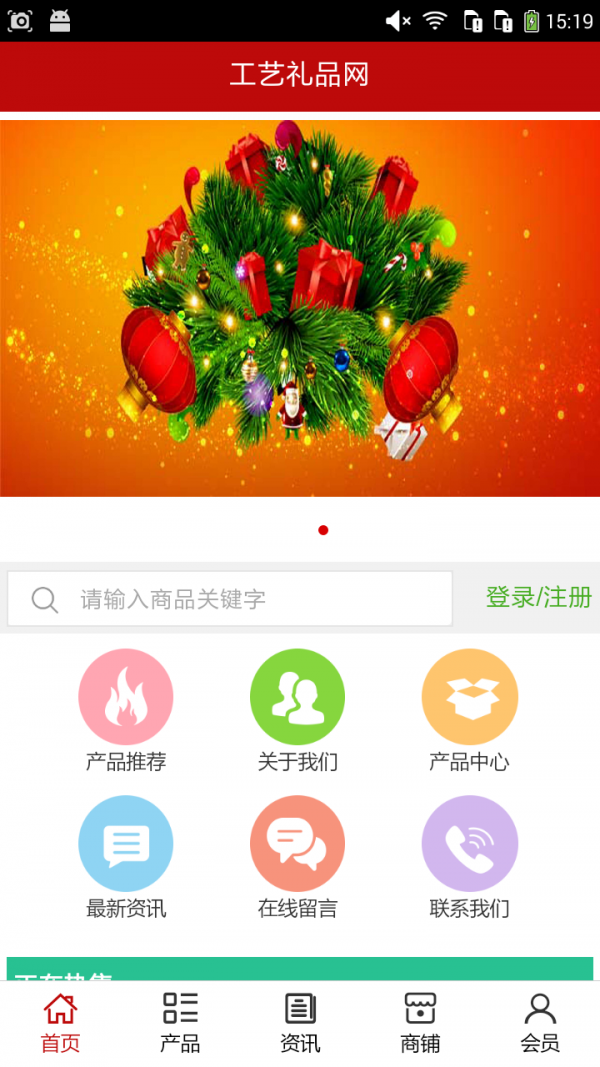The width and height of the screenshot is (600, 1067).
Task: Switch to the 商铺 shops tab
Action: point(420,1022)
